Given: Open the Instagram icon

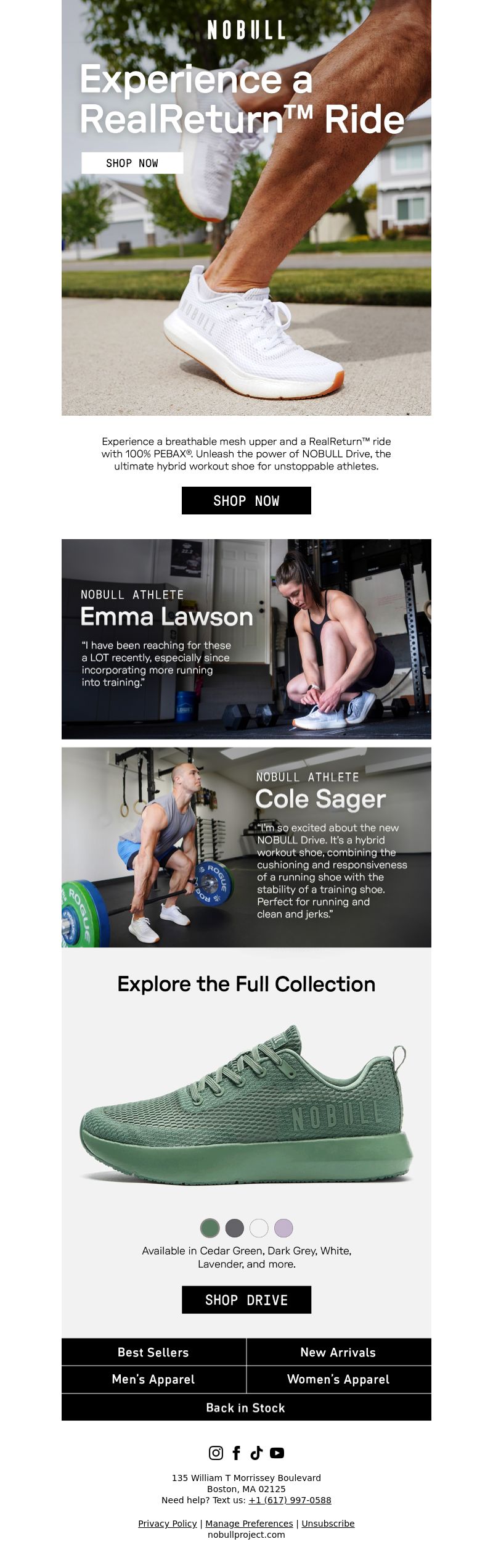Looking at the screenshot, I should (216, 1453).
